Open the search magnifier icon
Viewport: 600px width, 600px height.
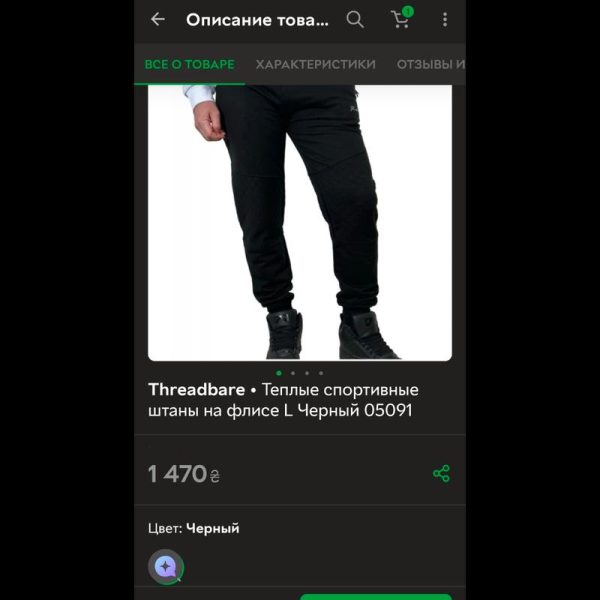click(355, 19)
